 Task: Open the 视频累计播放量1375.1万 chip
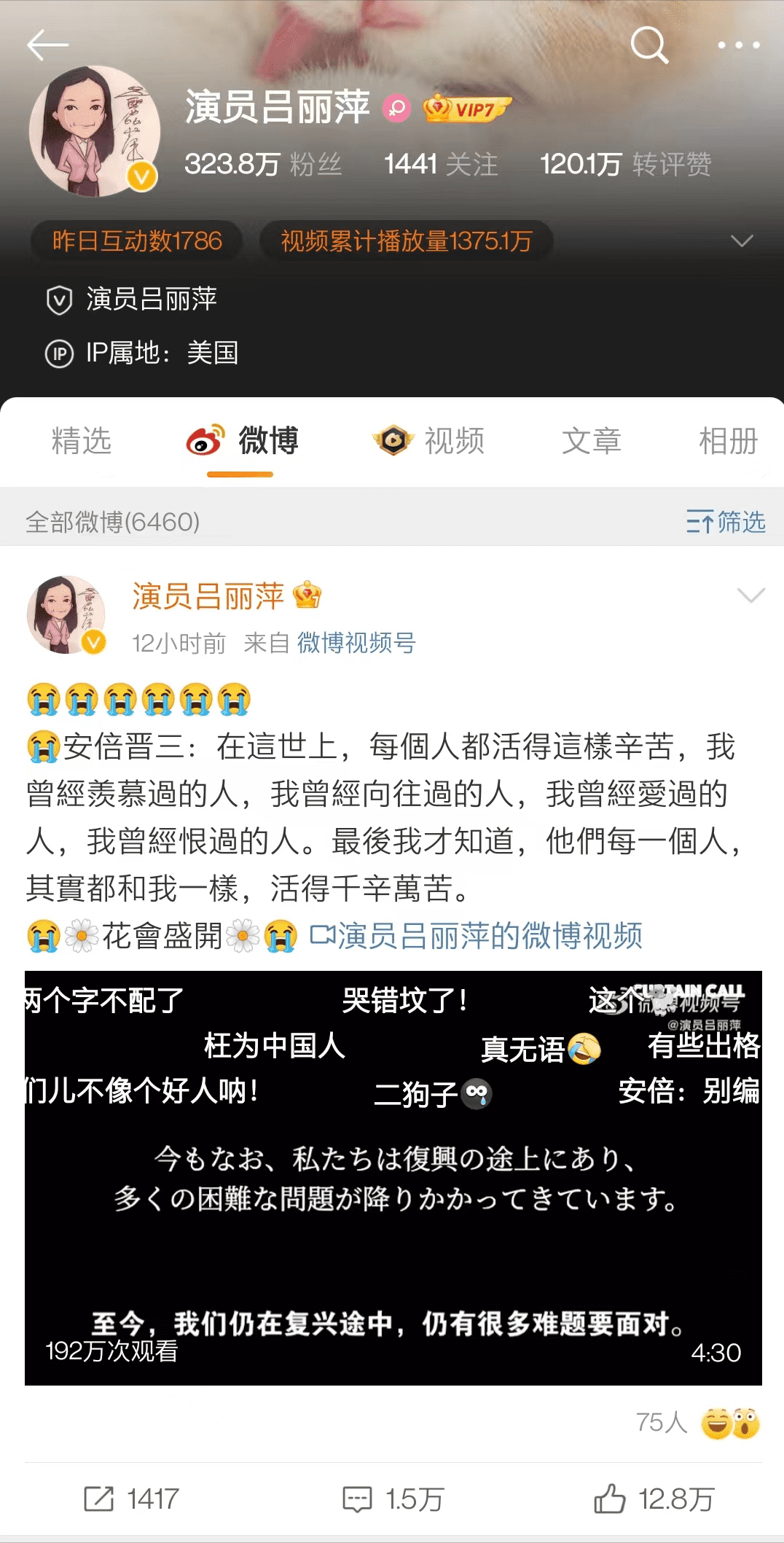coord(406,241)
